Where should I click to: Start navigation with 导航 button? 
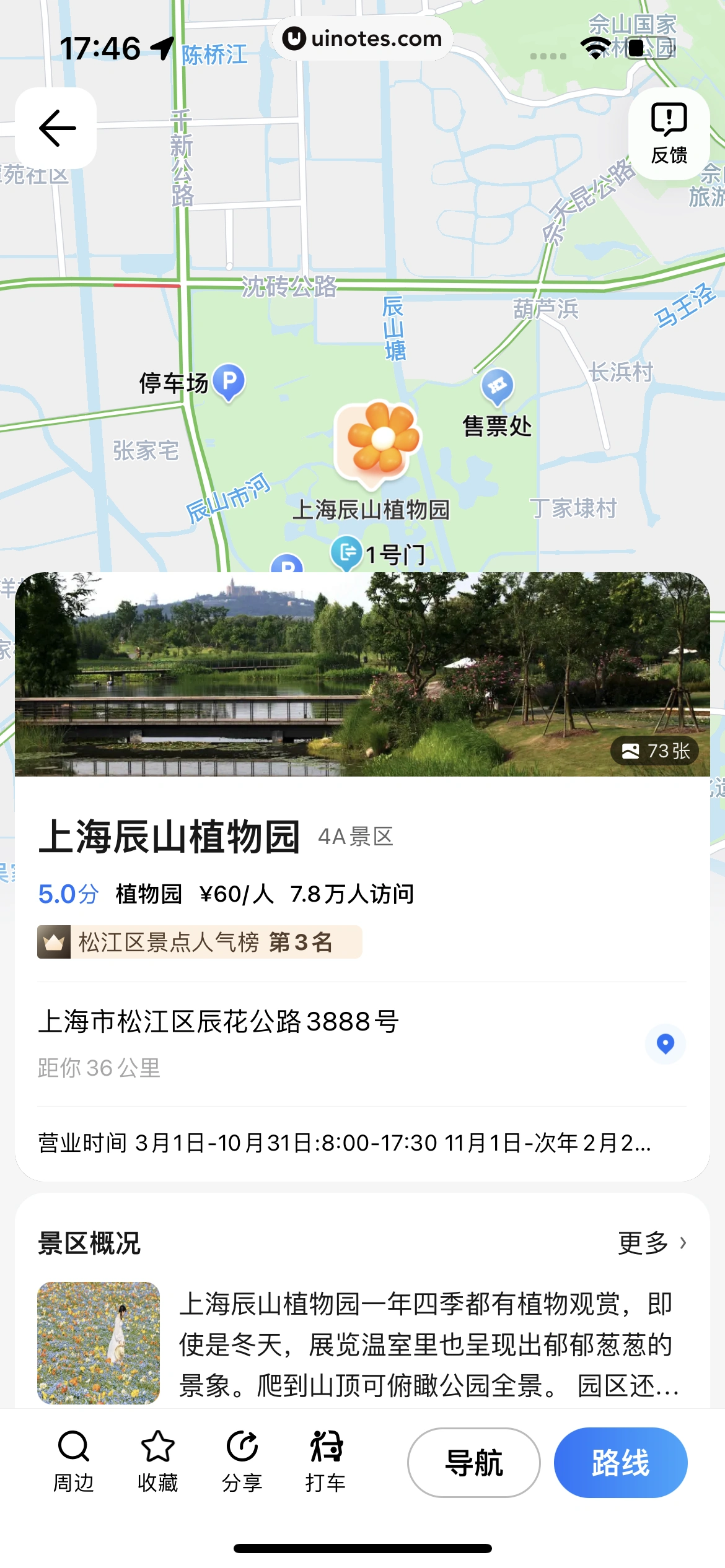[x=474, y=1463]
